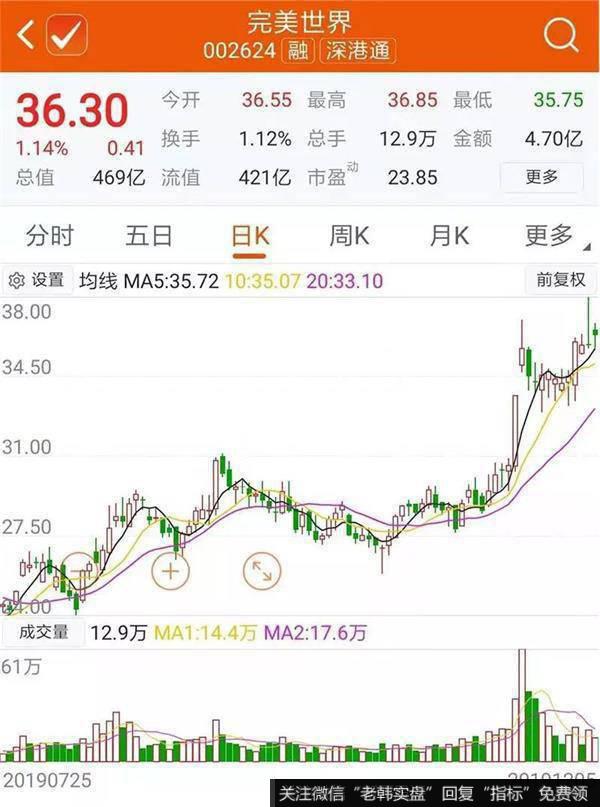Image resolution: width=600 pixels, height=807 pixels.
Task: Open the search magnifier
Action: coord(561,36)
